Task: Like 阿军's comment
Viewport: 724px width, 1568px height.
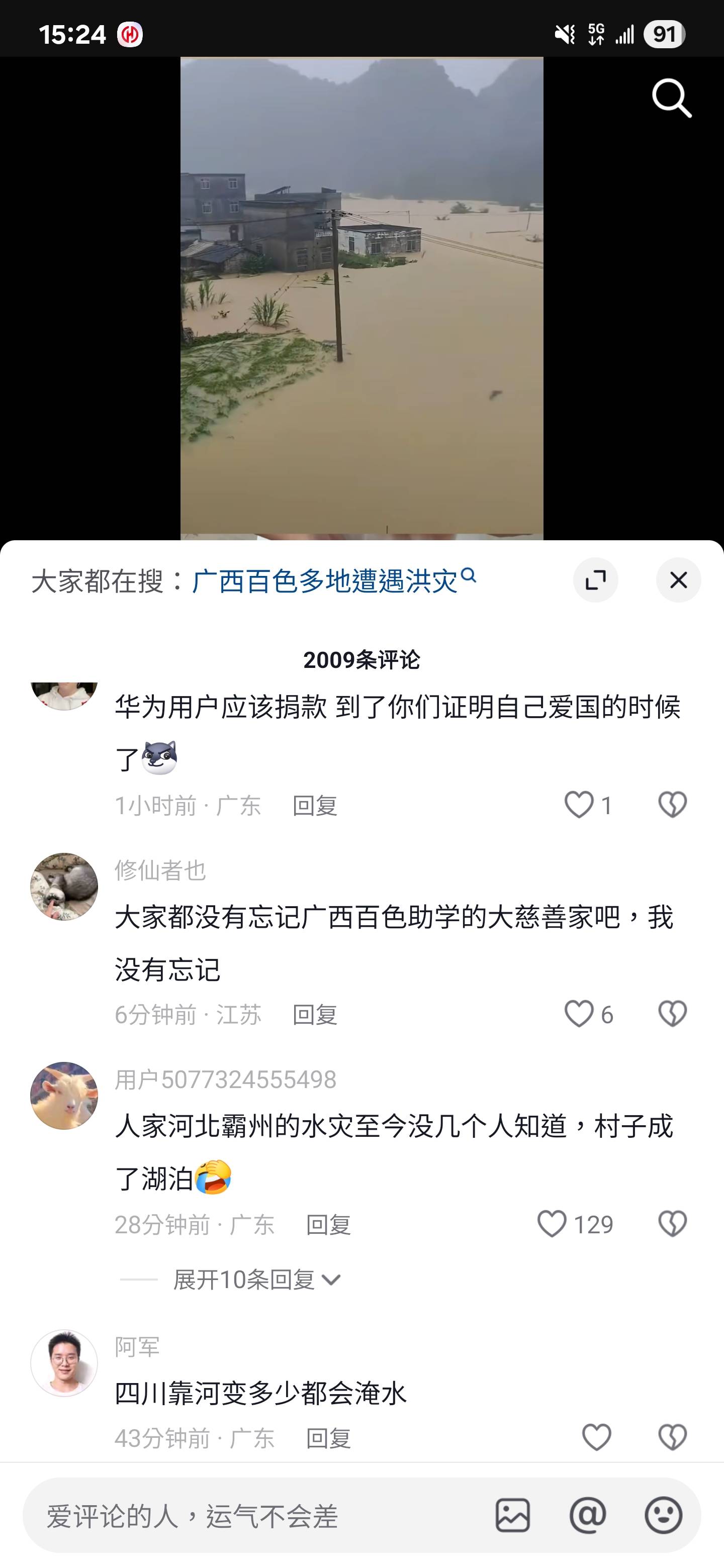Action: (x=596, y=1437)
